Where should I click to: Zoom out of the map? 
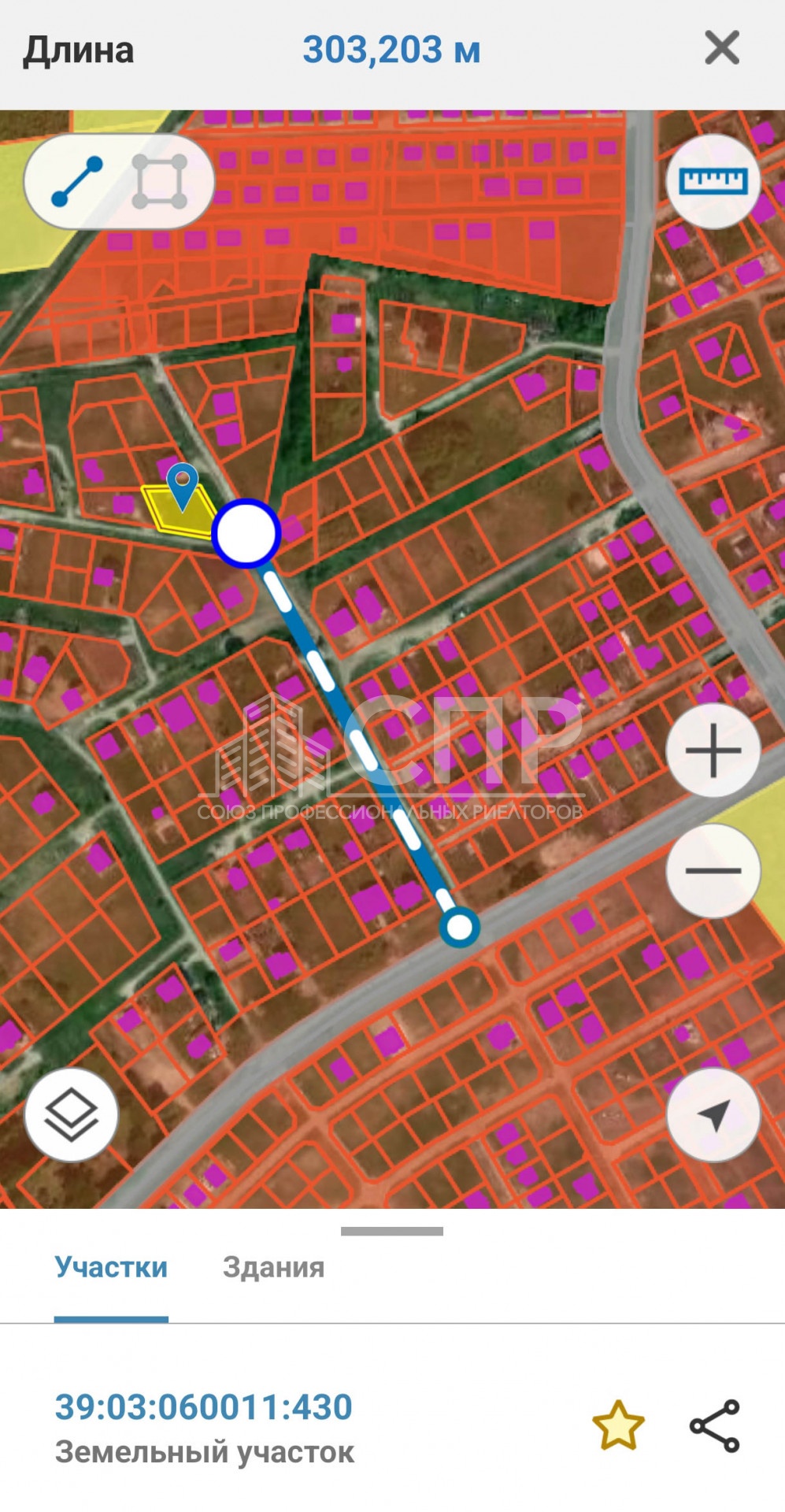pos(713,871)
